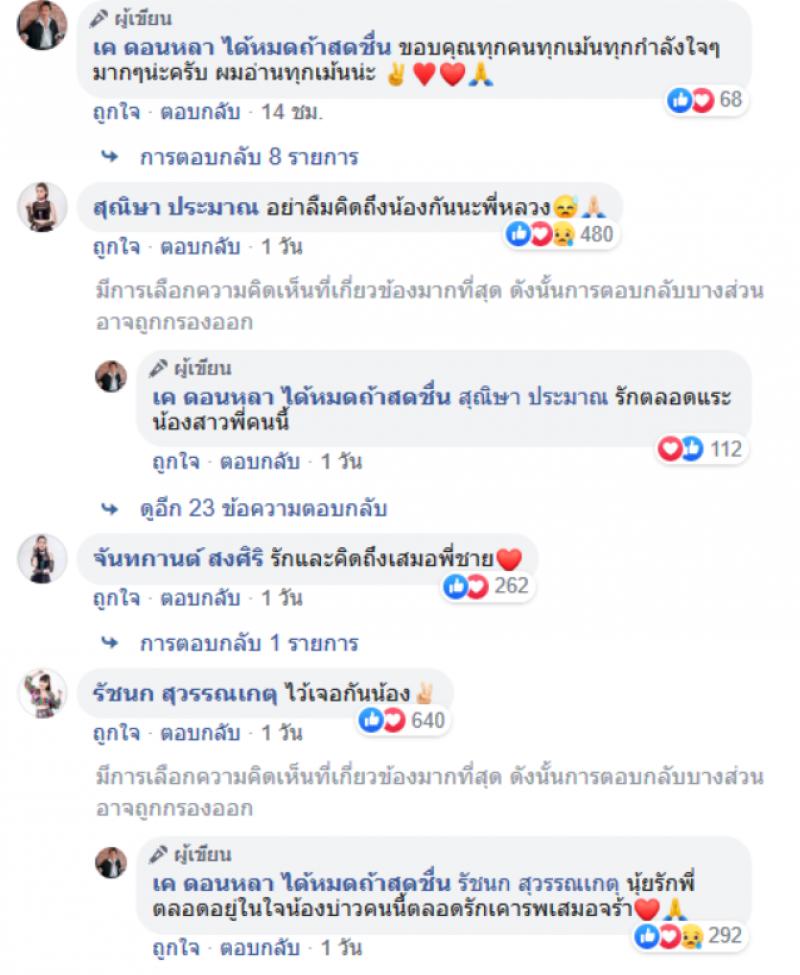Expand the 8 replies under the first comment

248,158
